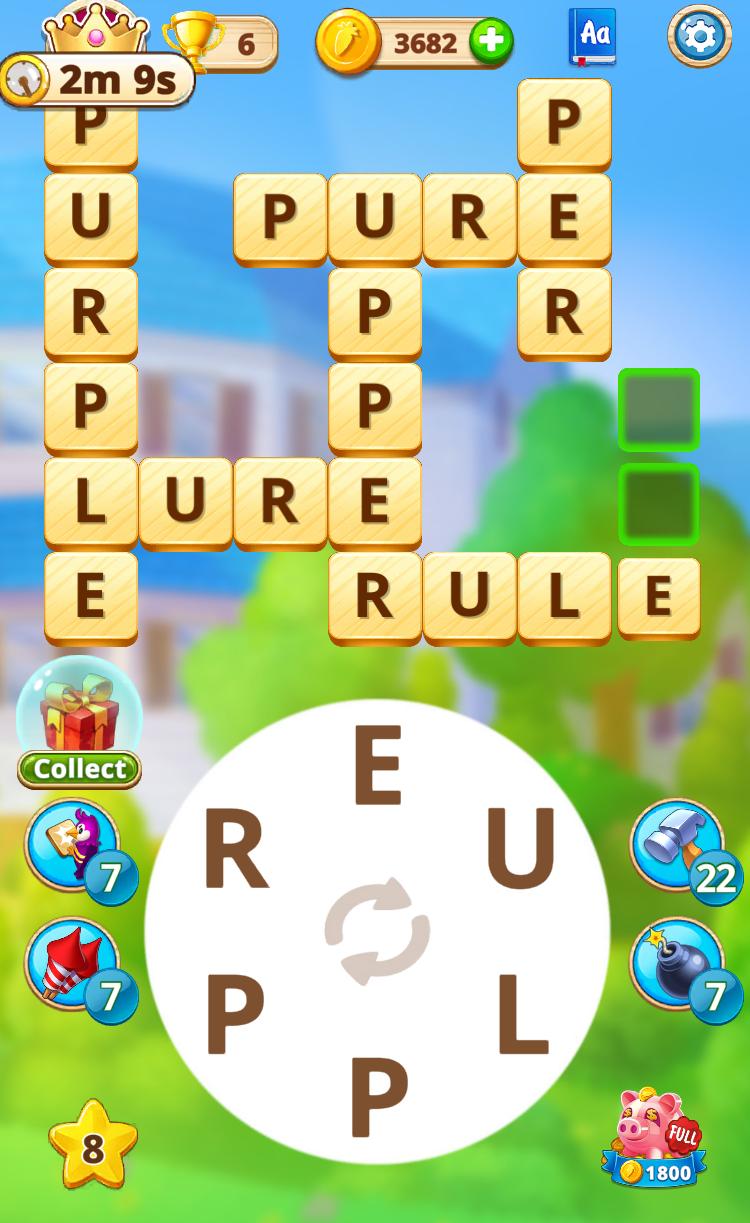Image resolution: width=750 pixels, height=1223 pixels.
Task: Add more coins with the plus button
Action: (x=491, y=43)
